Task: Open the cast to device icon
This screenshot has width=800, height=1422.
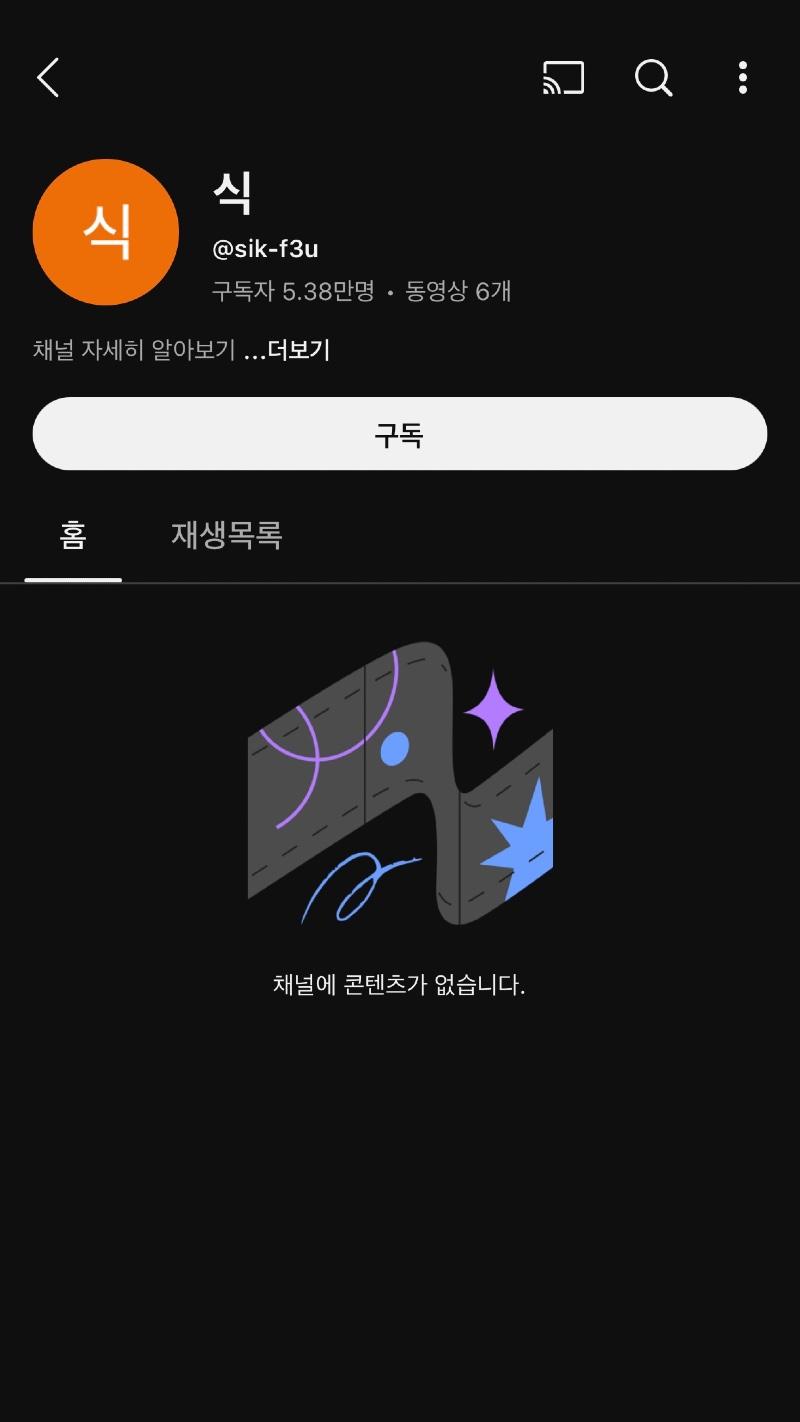Action: click(x=563, y=77)
